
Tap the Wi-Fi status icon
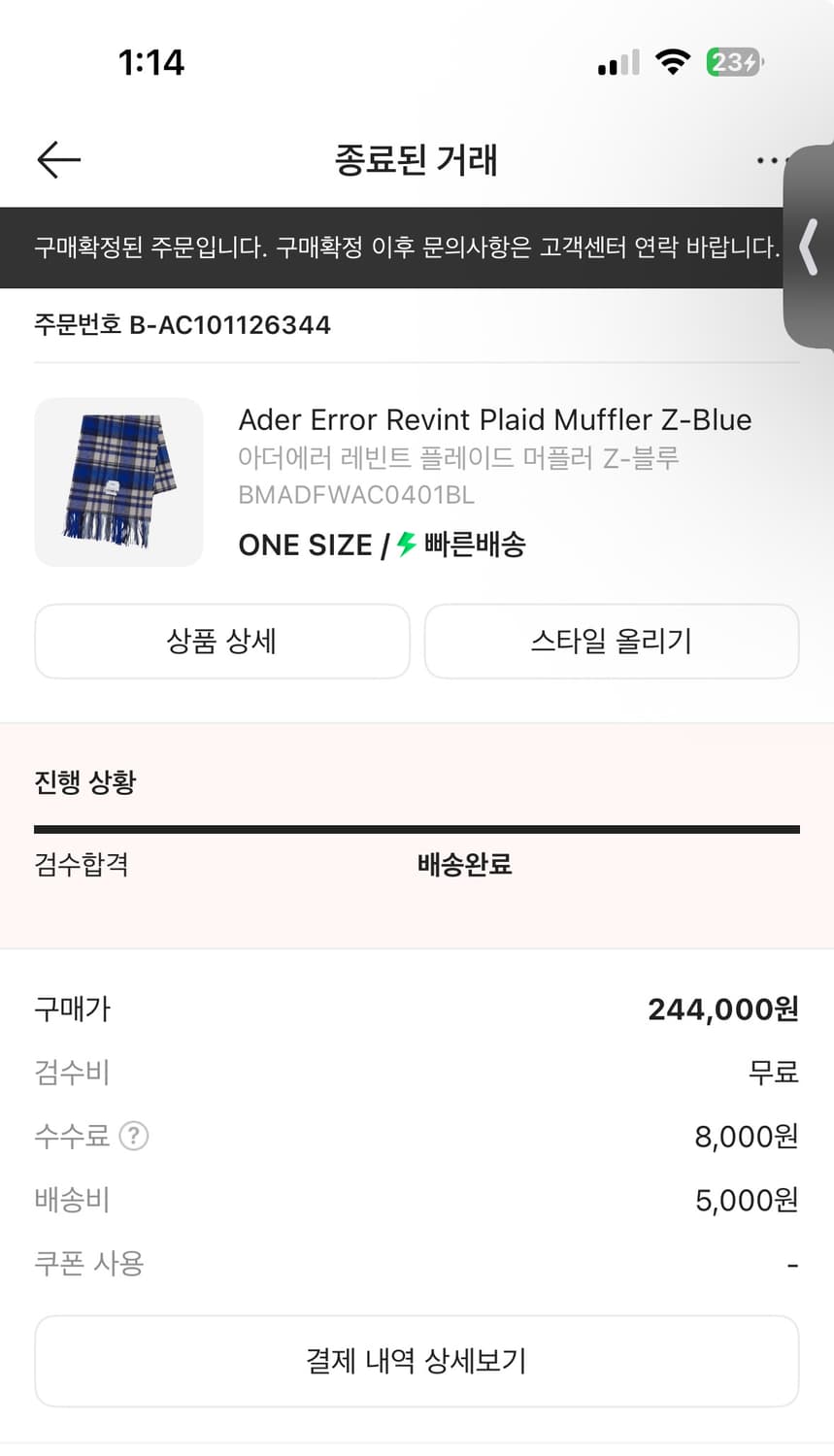click(674, 61)
